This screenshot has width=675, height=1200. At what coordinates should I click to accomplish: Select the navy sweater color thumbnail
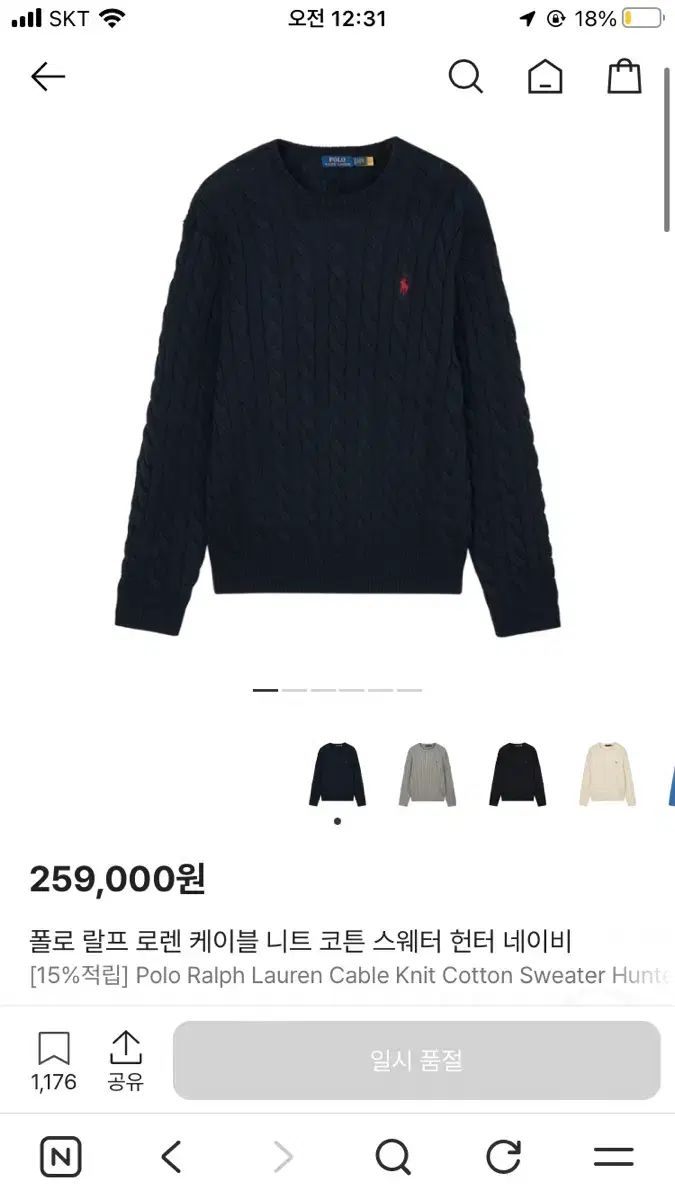click(337, 775)
